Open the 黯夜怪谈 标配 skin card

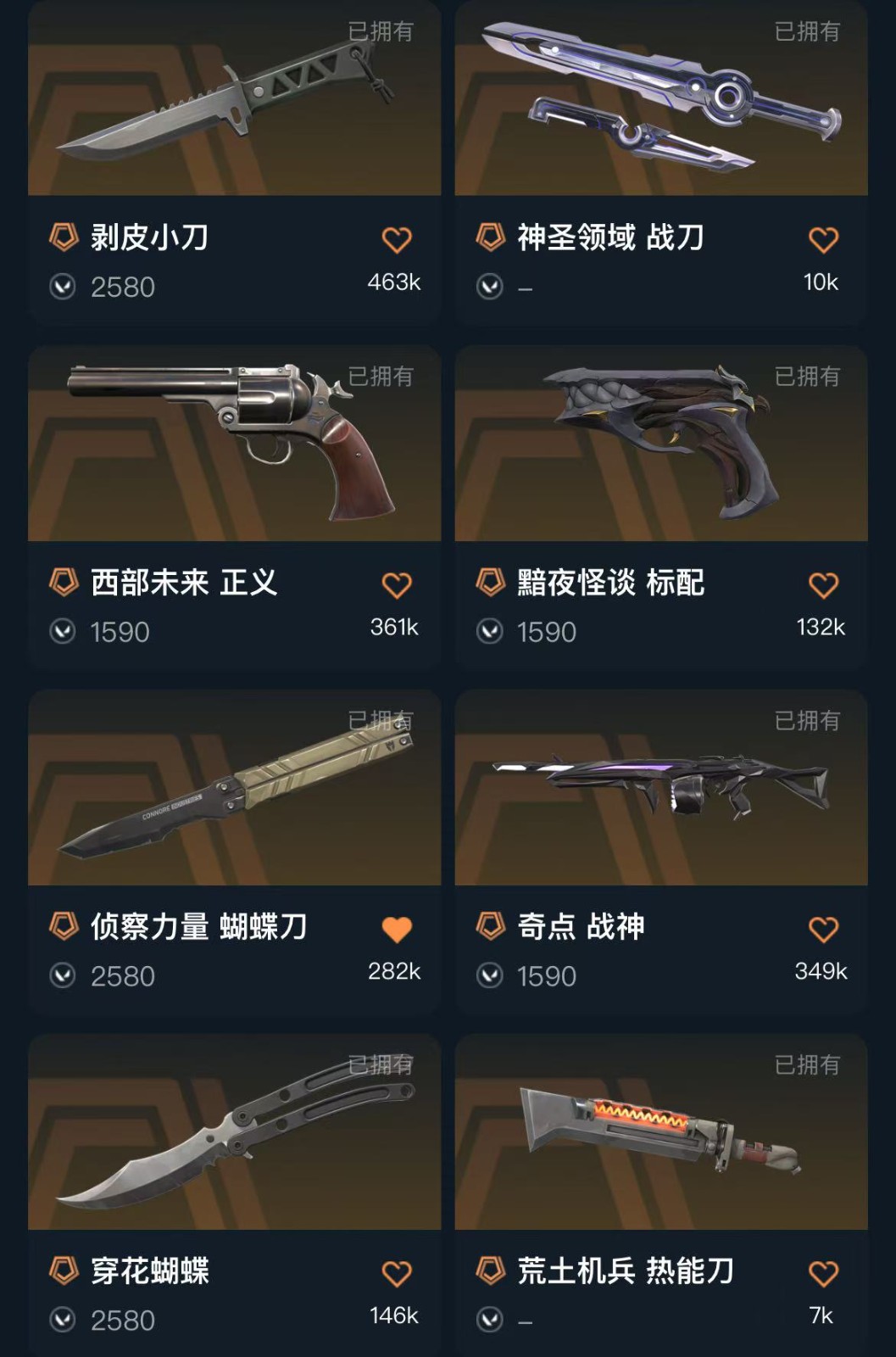[x=660, y=445]
